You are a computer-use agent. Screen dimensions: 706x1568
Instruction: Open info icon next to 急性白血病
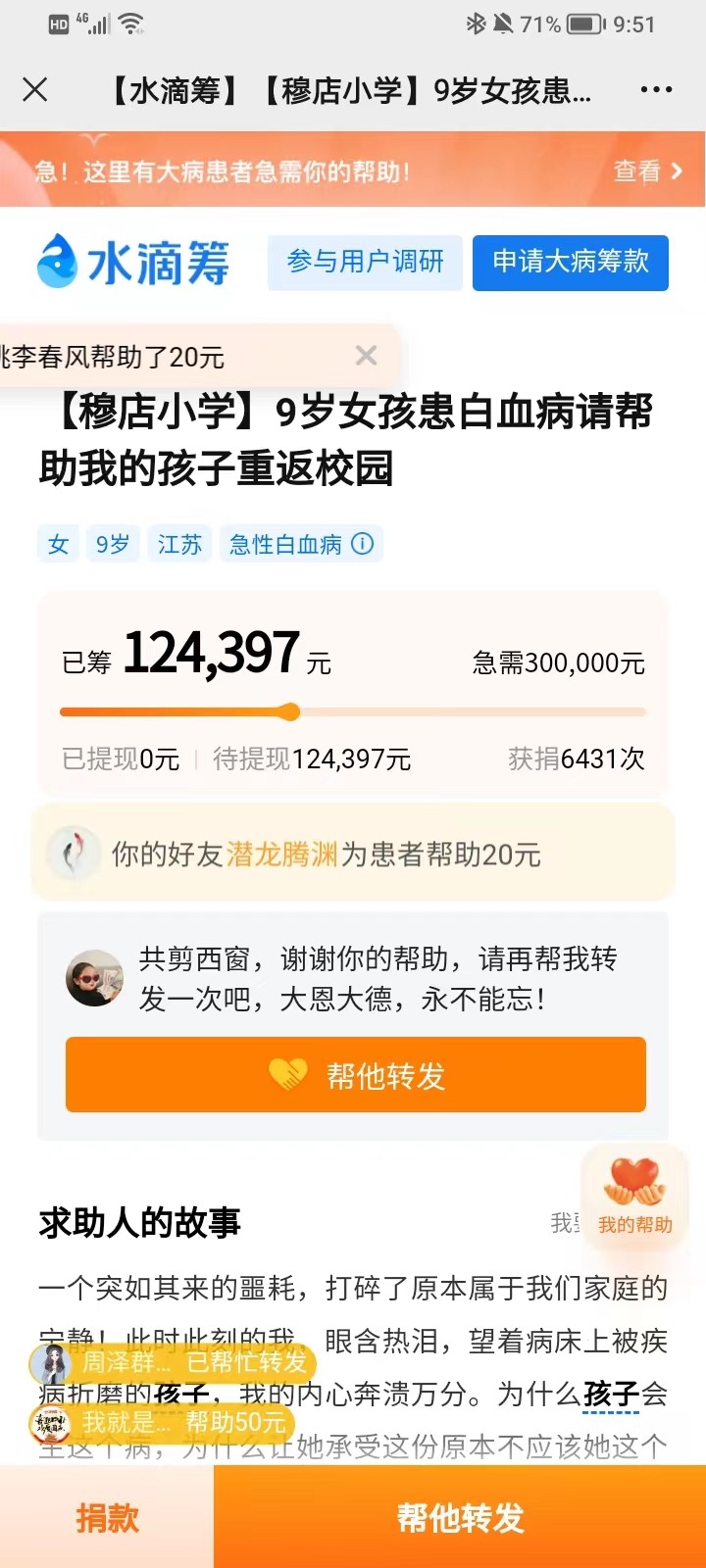click(x=363, y=544)
